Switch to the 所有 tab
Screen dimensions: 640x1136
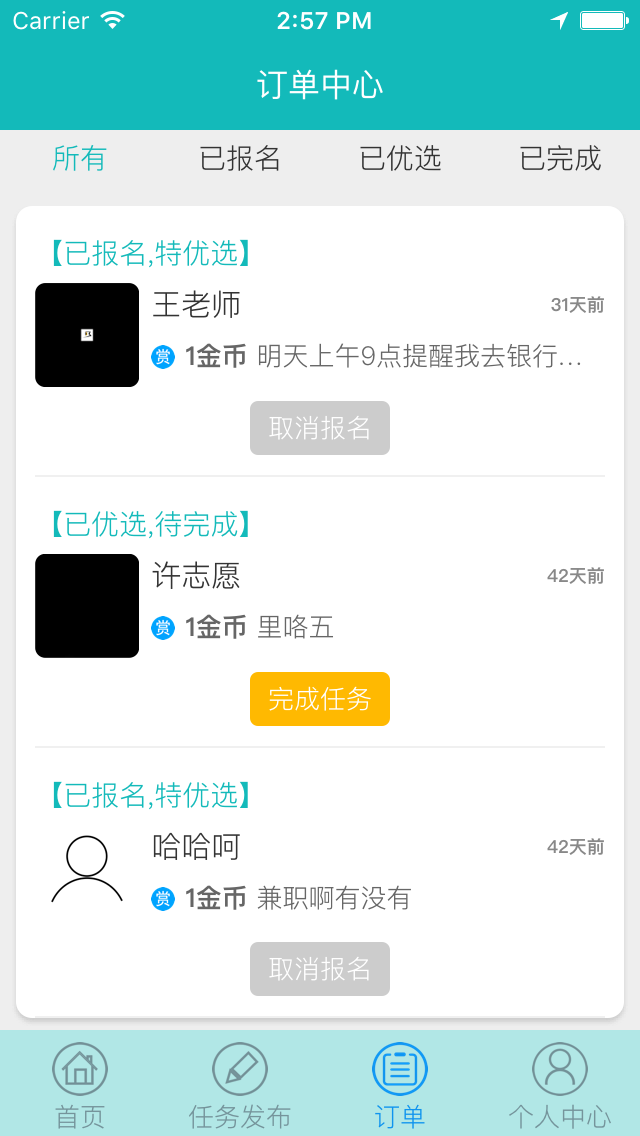pos(79,158)
